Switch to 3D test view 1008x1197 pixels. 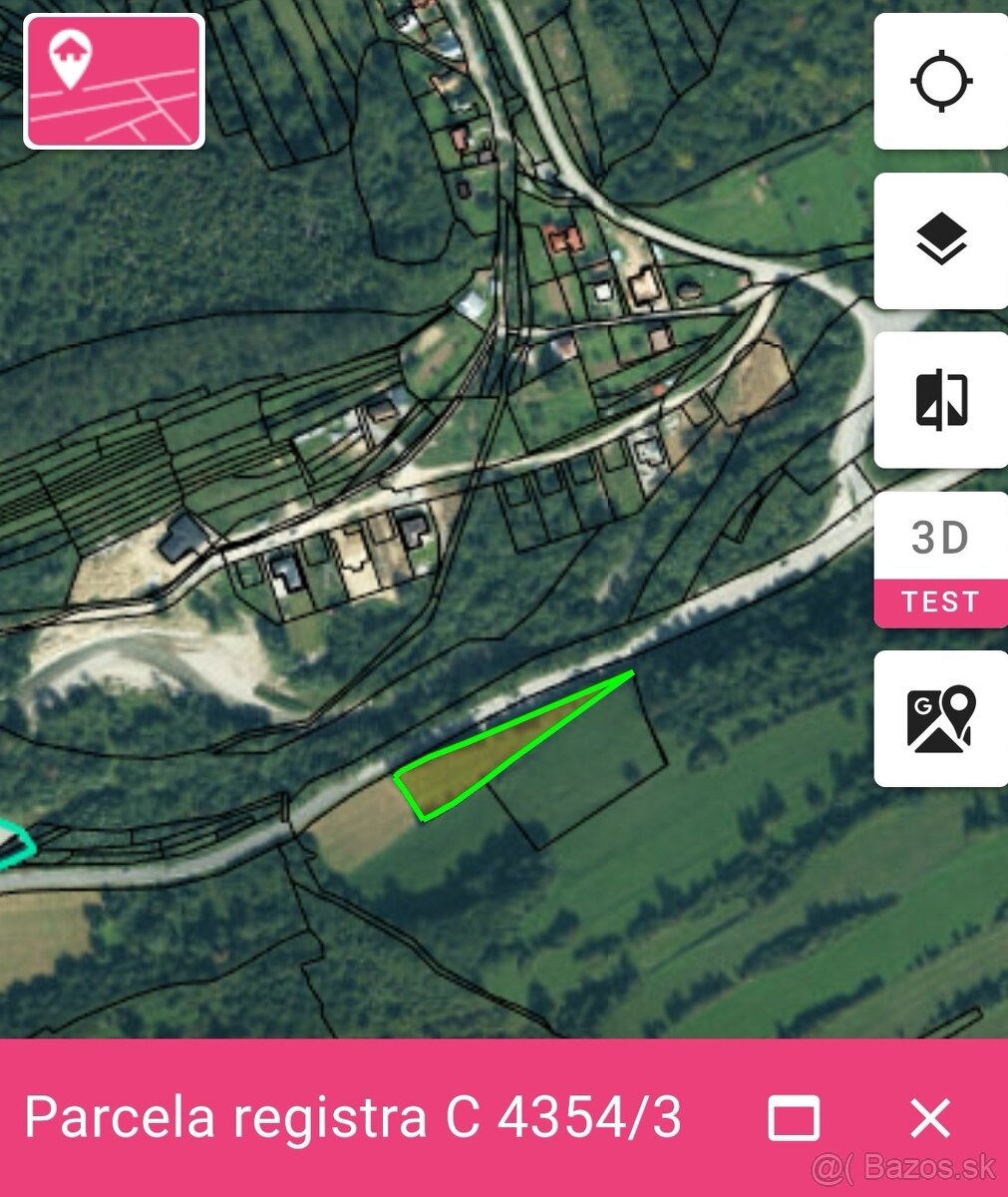point(941,560)
